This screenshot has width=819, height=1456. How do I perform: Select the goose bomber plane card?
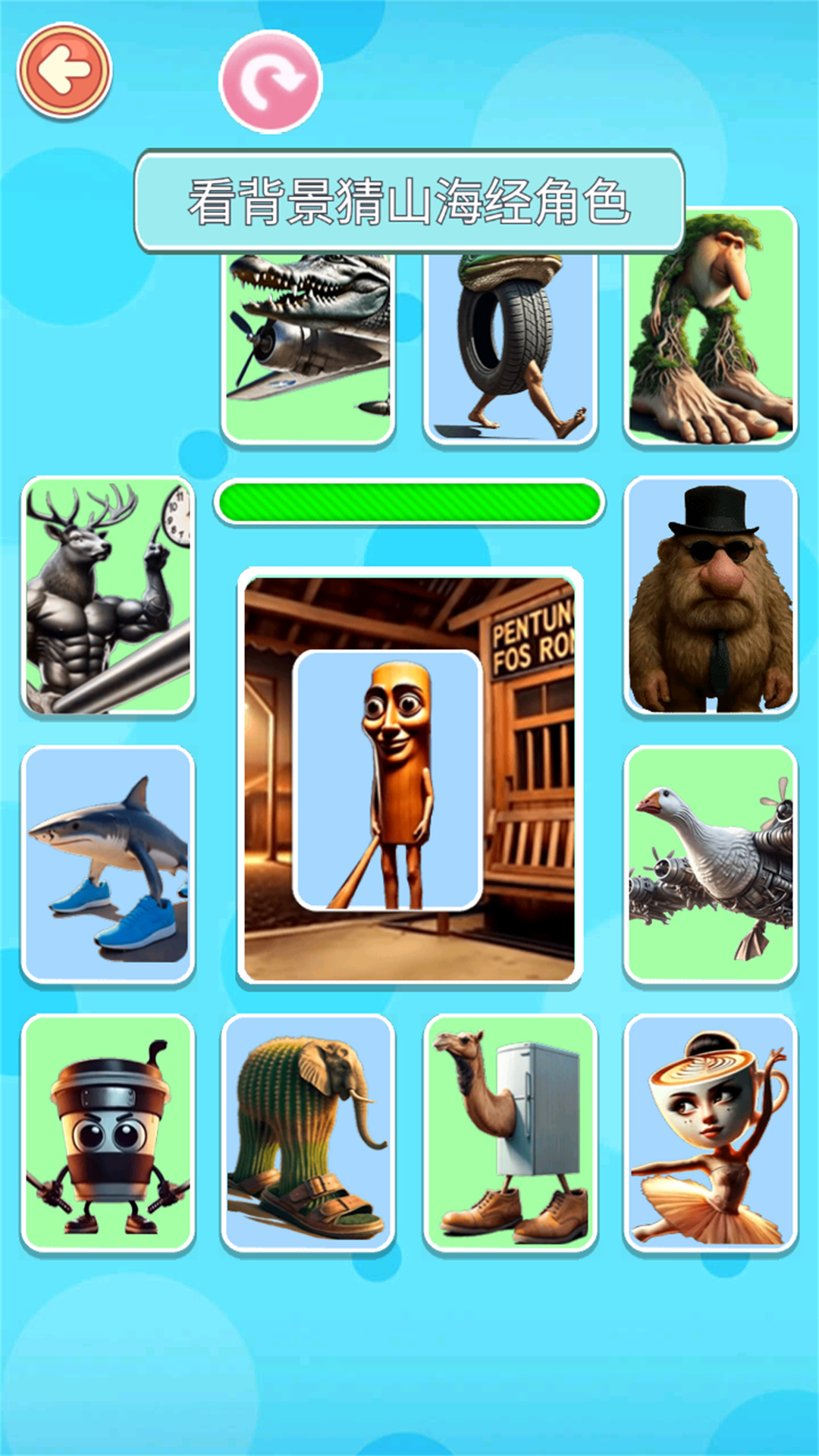pyautogui.click(x=711, y=864)
